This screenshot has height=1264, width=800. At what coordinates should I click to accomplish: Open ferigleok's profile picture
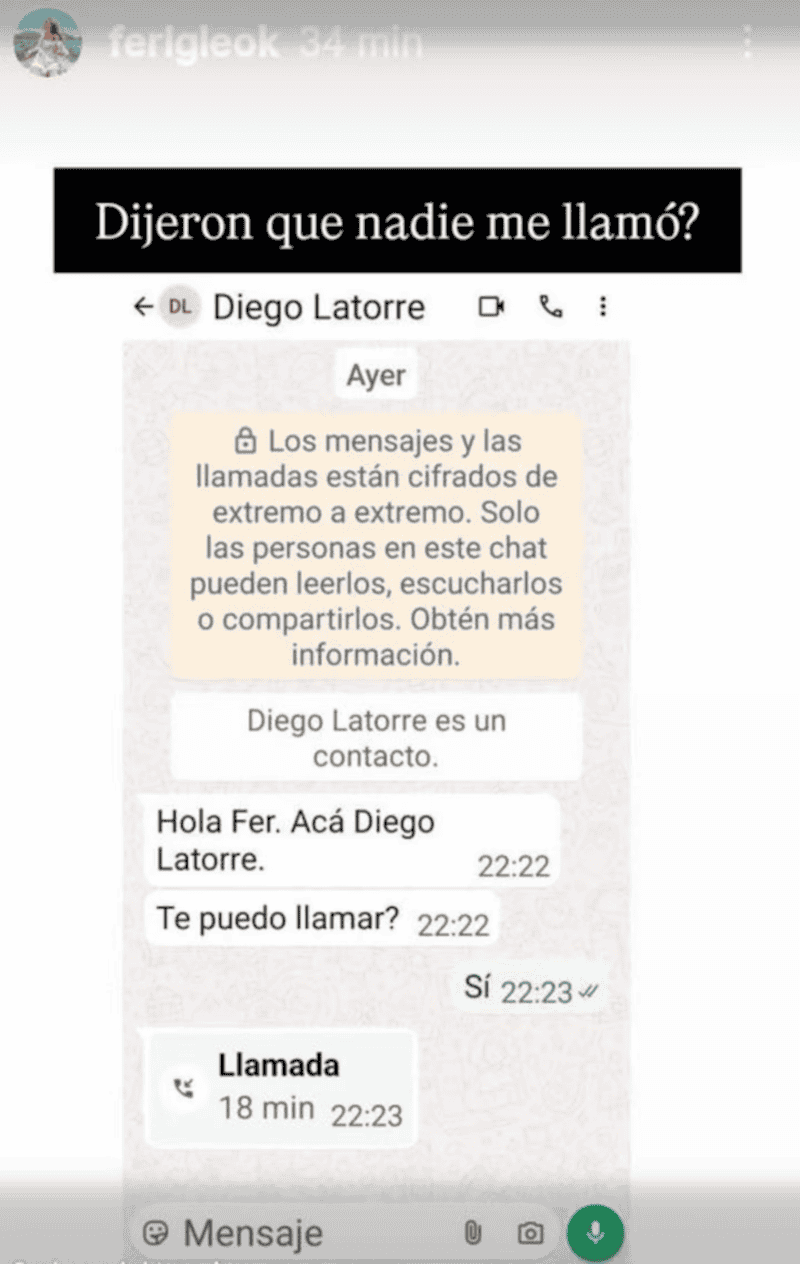pyautogui.click(x=47, y=43)
